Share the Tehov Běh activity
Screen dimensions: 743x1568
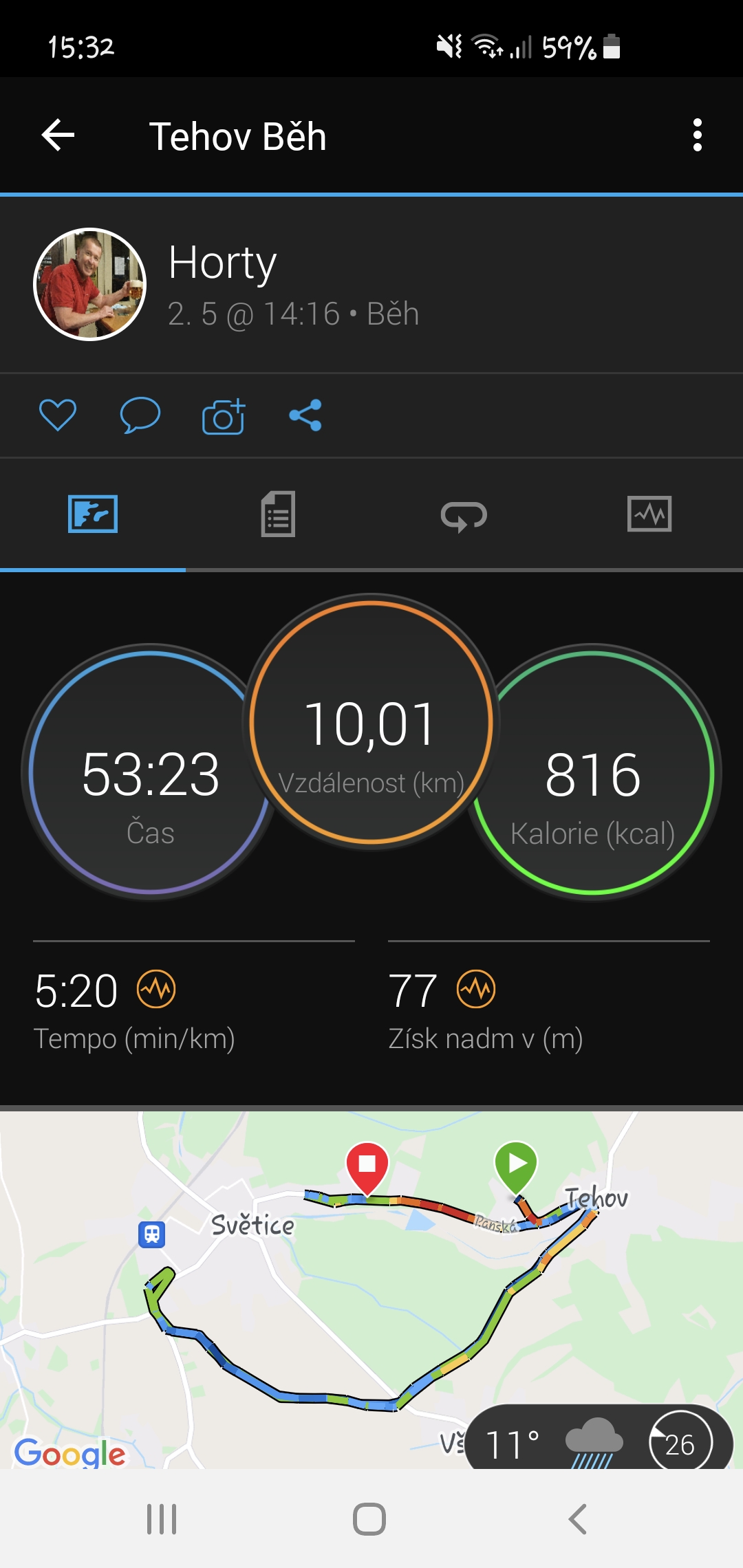[x=305, y=415]
